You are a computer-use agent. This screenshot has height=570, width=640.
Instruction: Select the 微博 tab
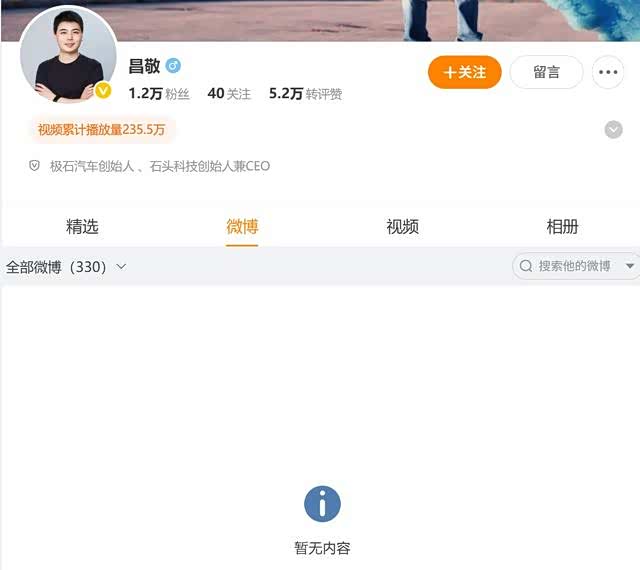pos(242,227)
